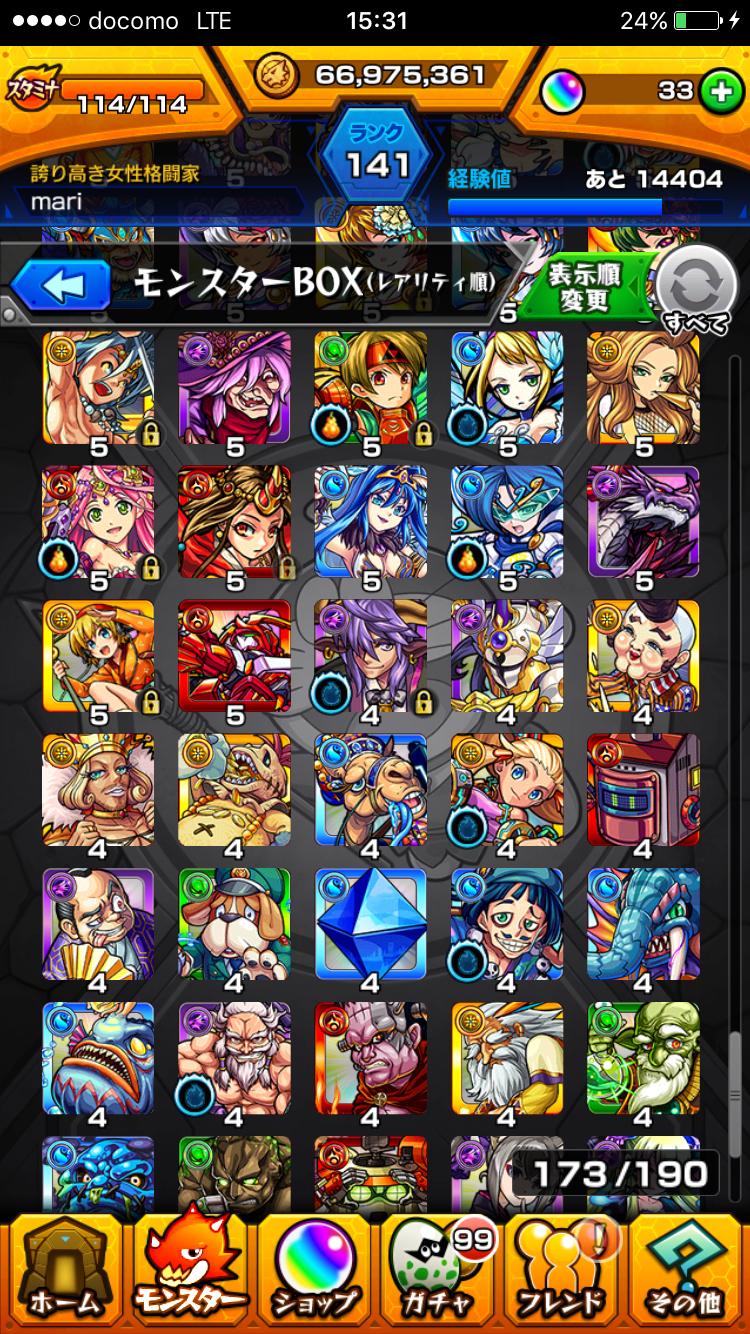The image size is (750, 1334).
Task: Open the blue anglerfish monster tile
Action: (99, 1056)
